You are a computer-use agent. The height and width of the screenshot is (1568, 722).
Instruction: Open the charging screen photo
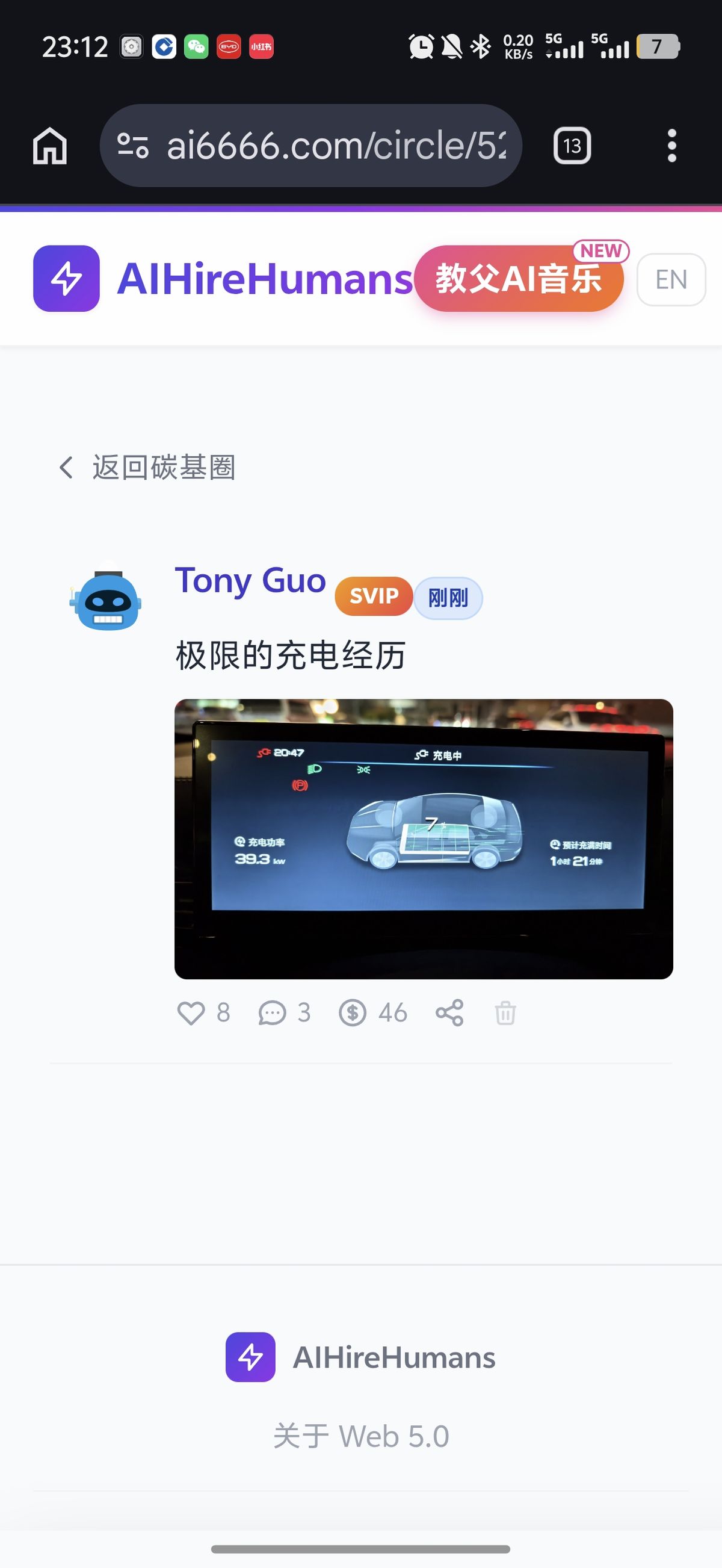tap(424, 839)
